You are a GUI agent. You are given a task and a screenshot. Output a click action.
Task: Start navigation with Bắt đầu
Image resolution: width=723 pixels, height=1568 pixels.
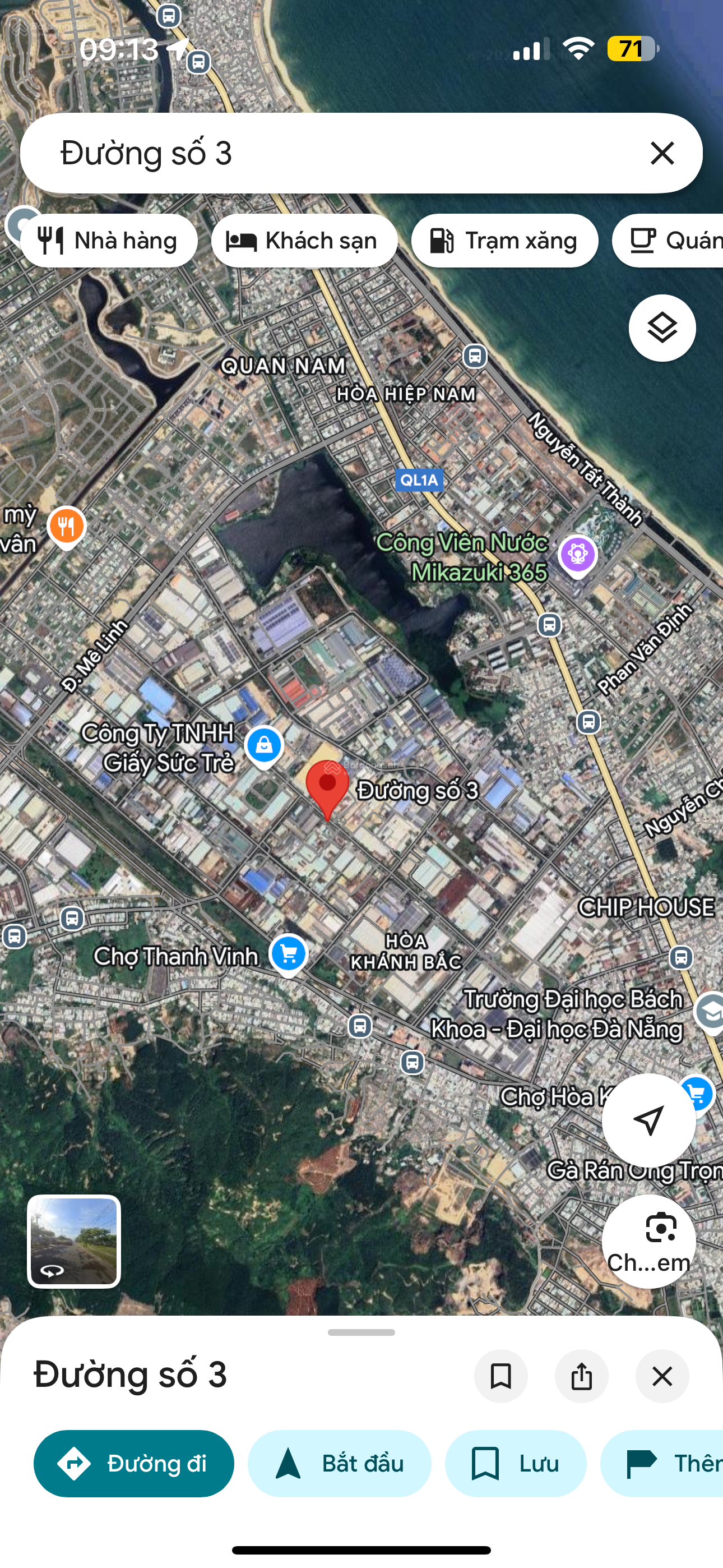(x=340, y=1463)
